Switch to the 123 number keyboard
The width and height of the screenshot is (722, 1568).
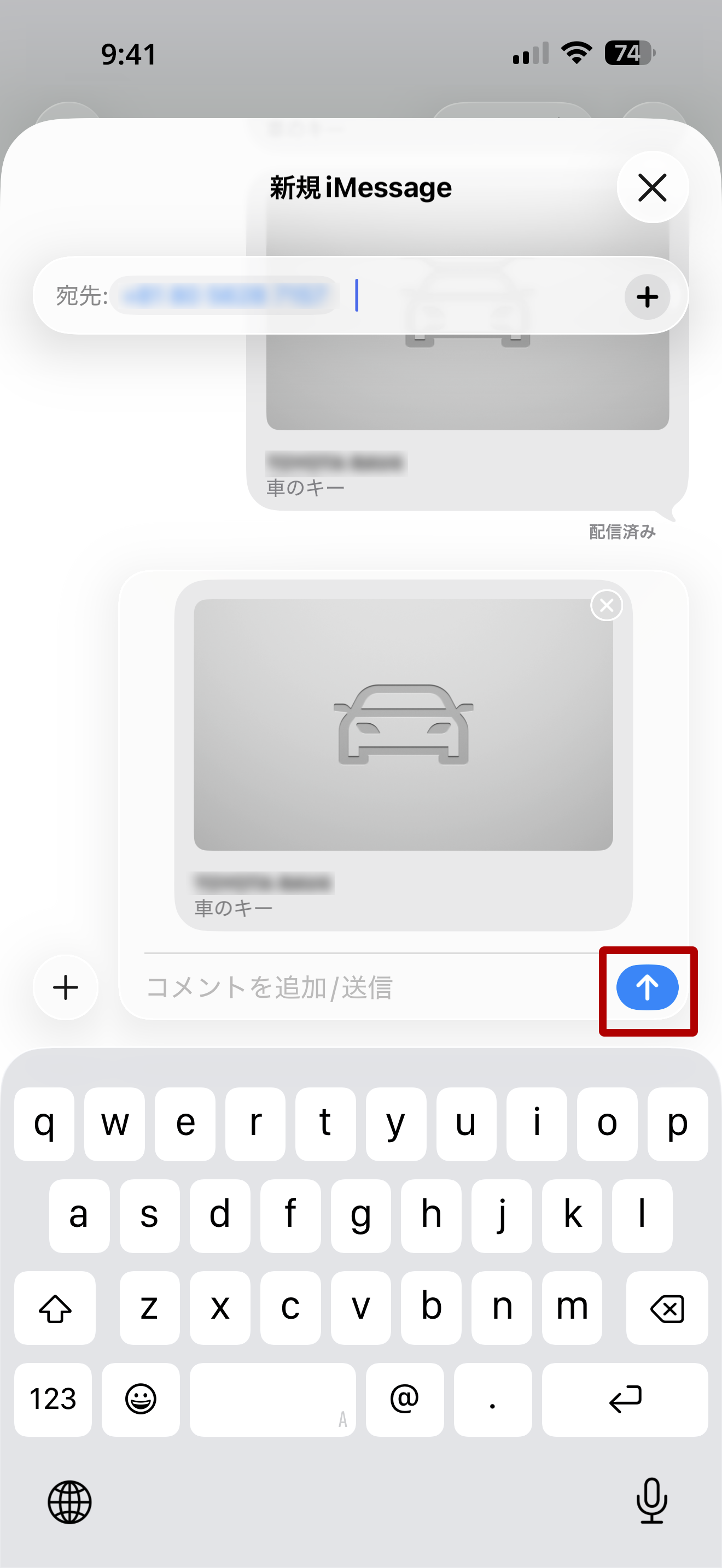click(x=53, y=1399)
